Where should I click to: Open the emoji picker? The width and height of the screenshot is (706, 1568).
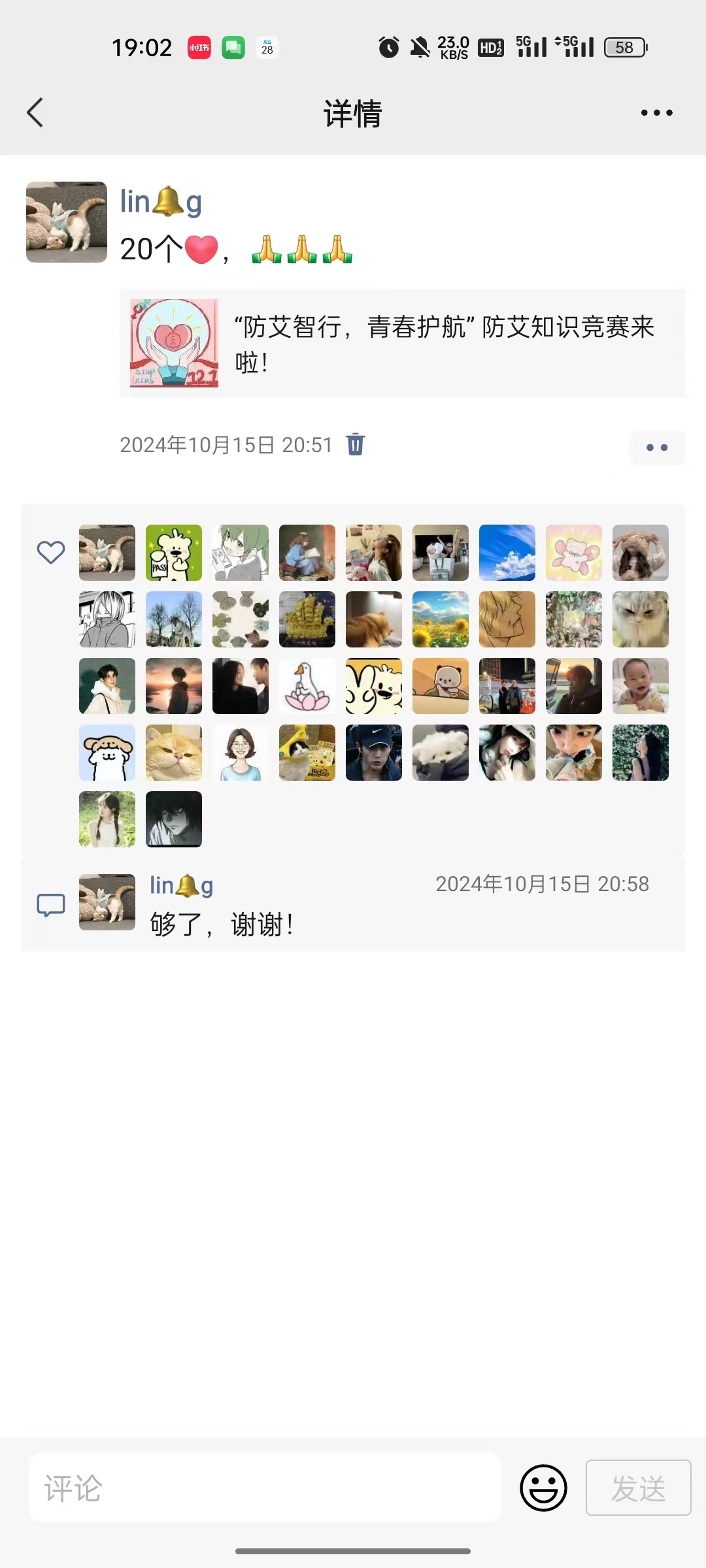543,1488
